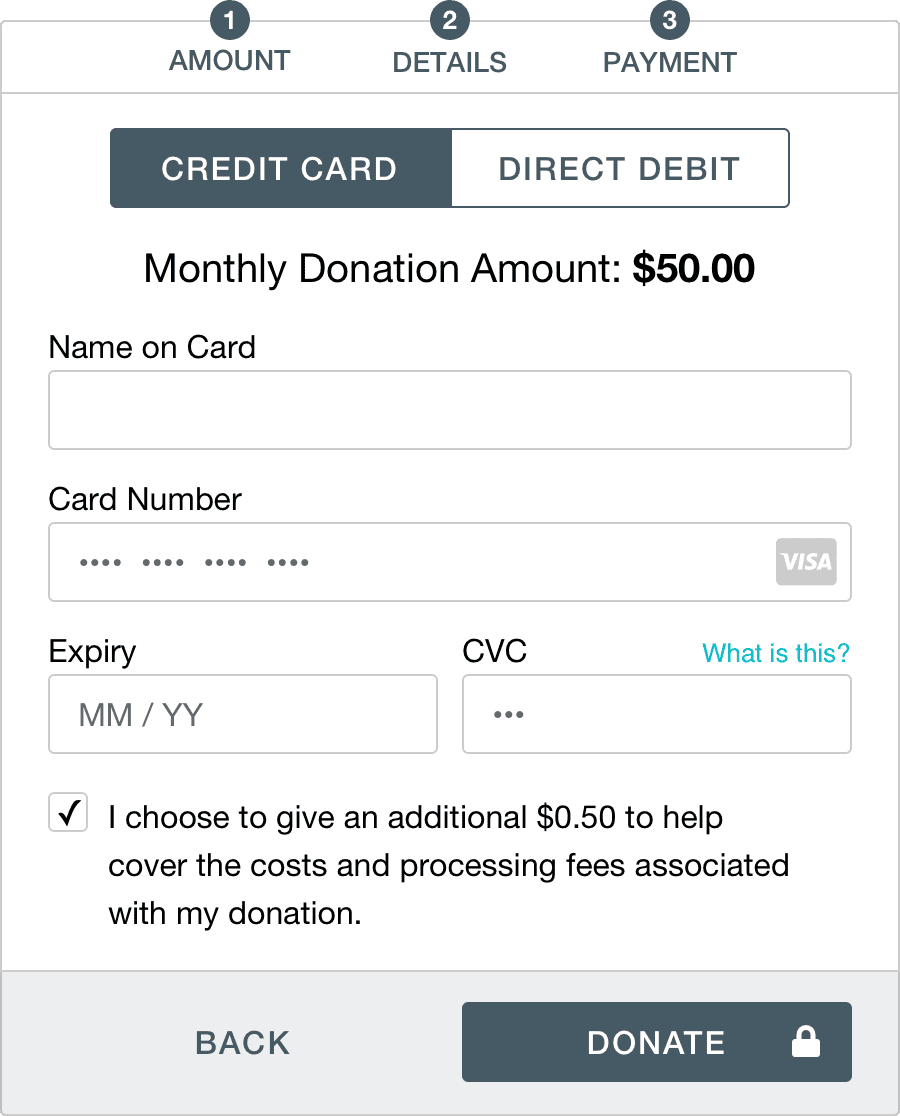Viewport: 900px width, 1116px height.
Task: Open the 'What is this?' CVC help link
Action: pos(776,653)
